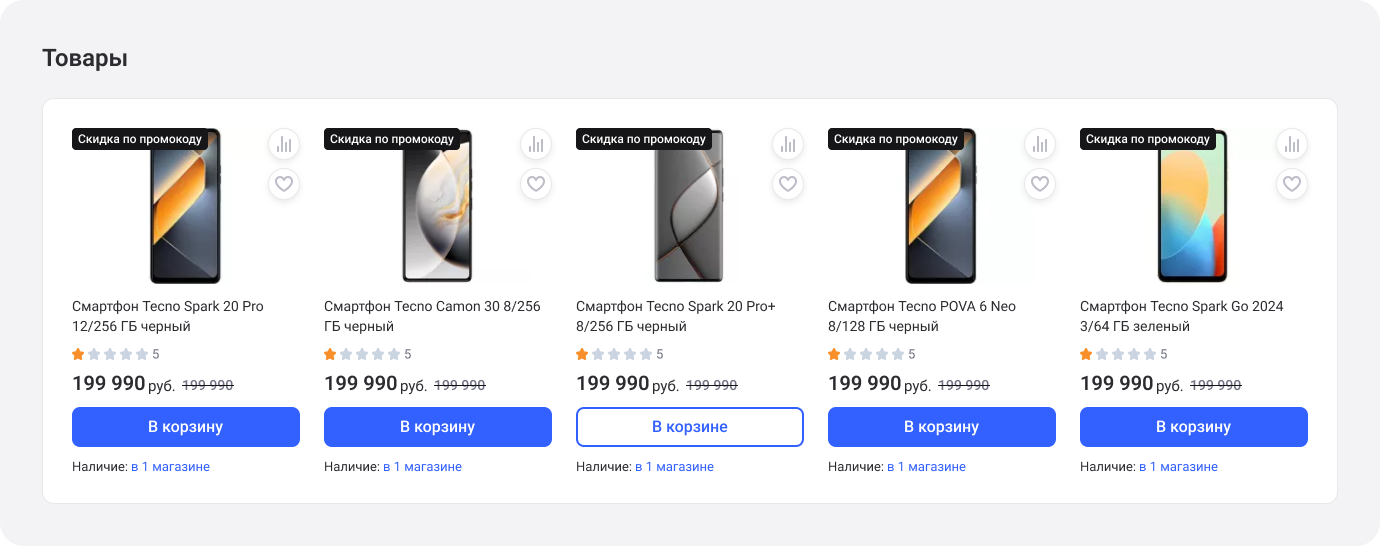
Task: Open the Tecno Spark Go 2024 product title
Action: coord(1181,316)
